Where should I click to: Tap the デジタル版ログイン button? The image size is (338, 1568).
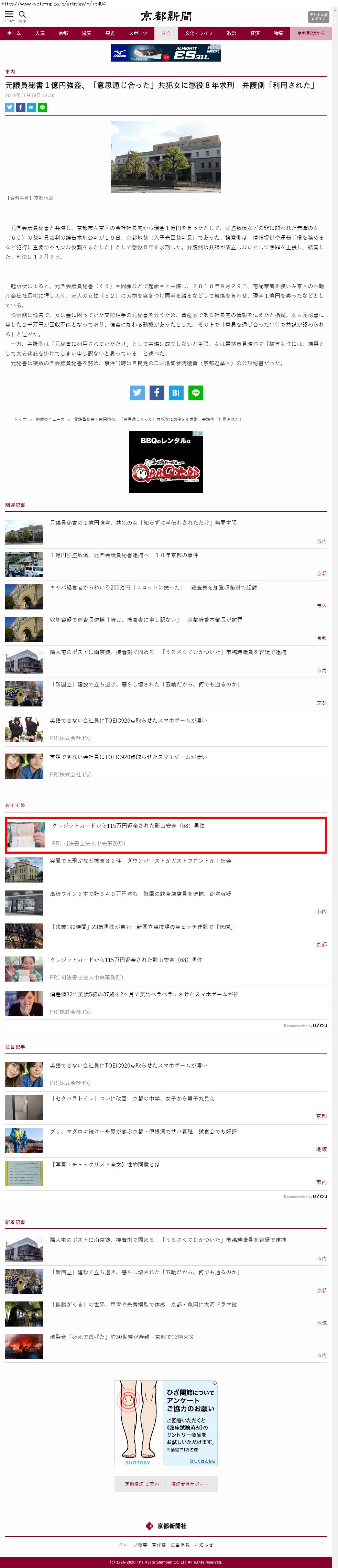pyautogui.click(x=317, y=17)
